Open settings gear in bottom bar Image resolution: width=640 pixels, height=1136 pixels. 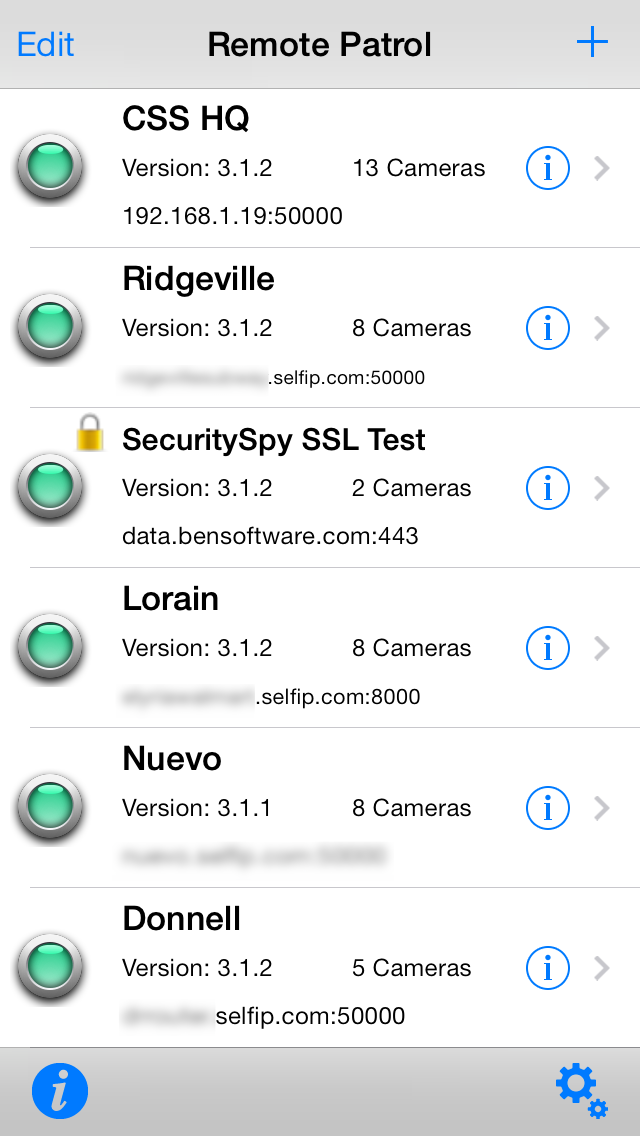(x=581, y=1091)
